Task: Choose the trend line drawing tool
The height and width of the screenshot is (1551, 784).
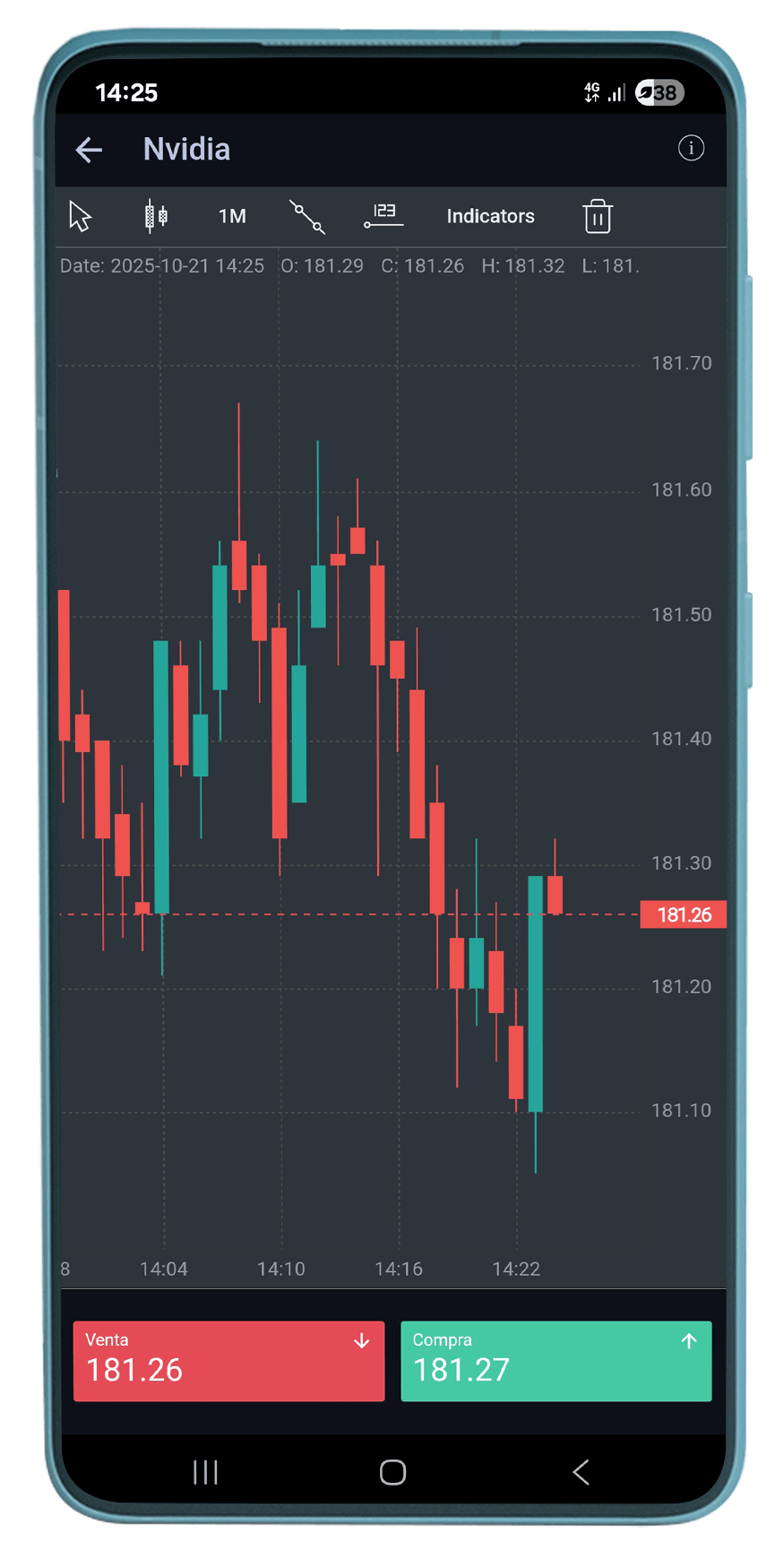Action: [x=306, y=216]
